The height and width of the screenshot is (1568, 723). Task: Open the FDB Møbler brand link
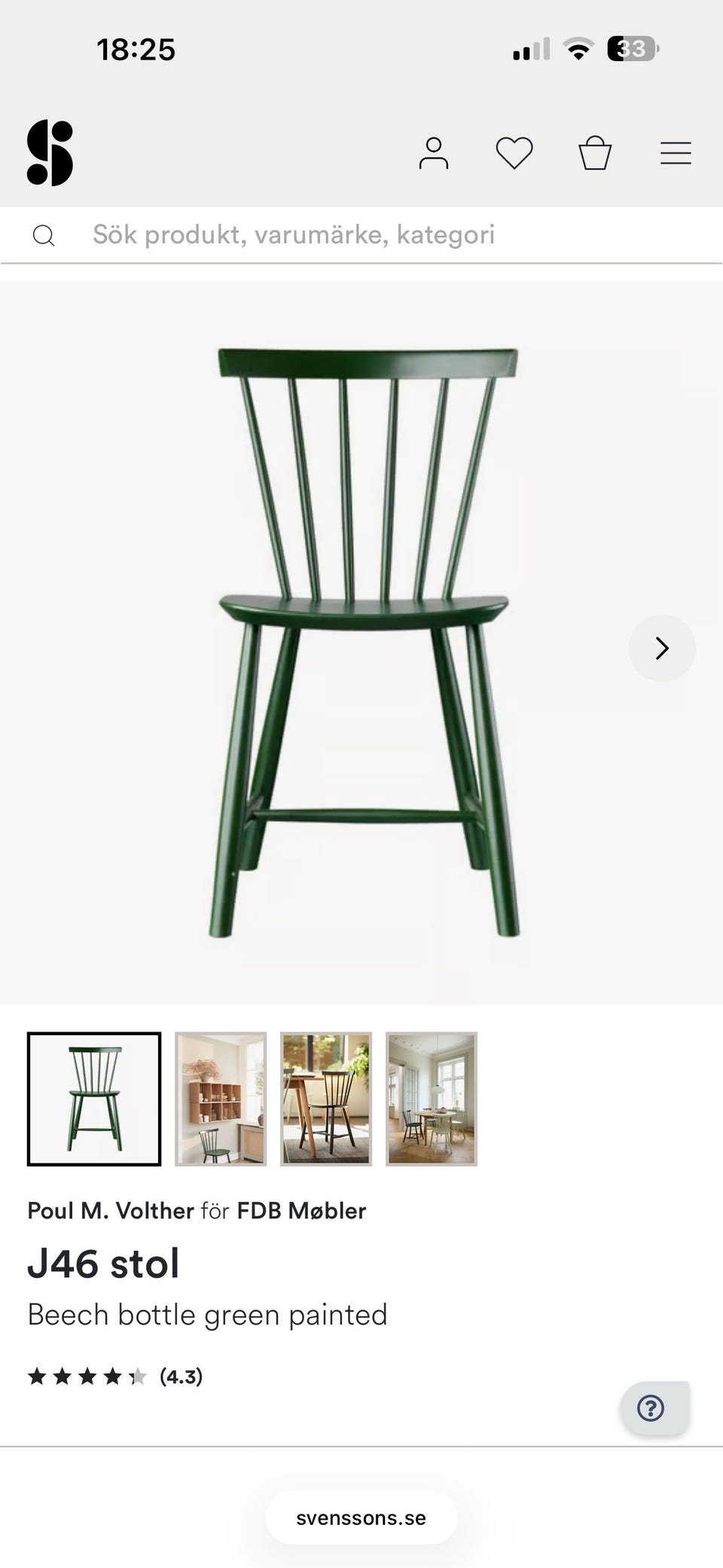pyautogui.click(x=301, y=1211)
